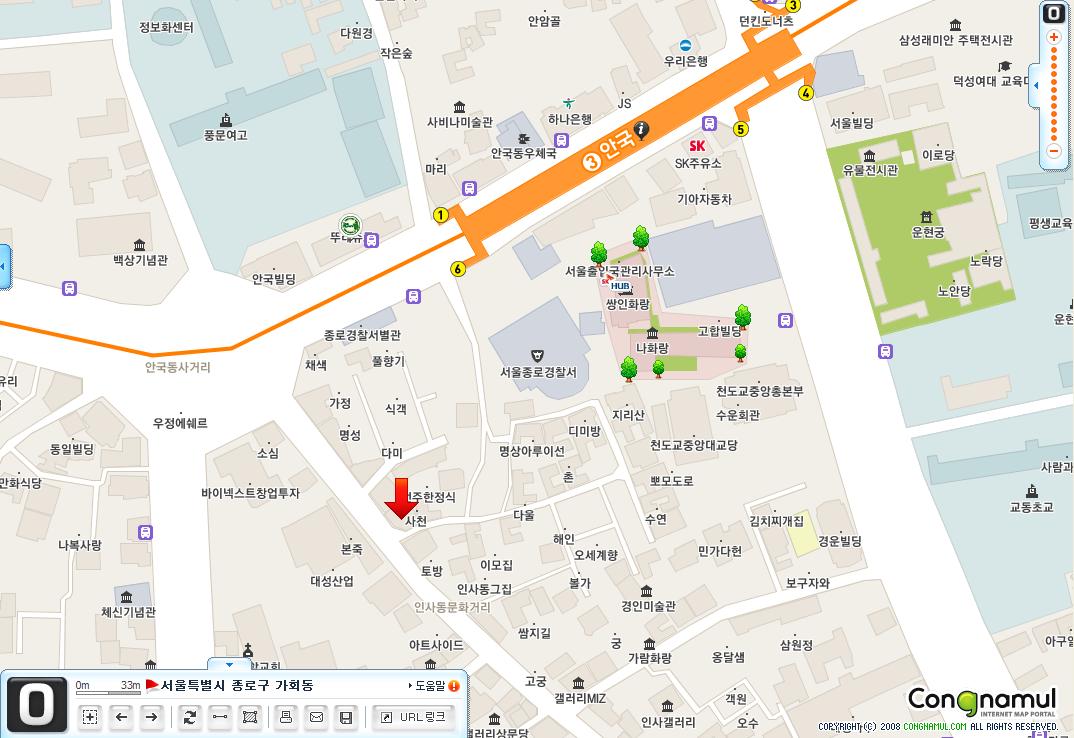
Task: Expand the left side panel handle
Action: click(4, 266)
